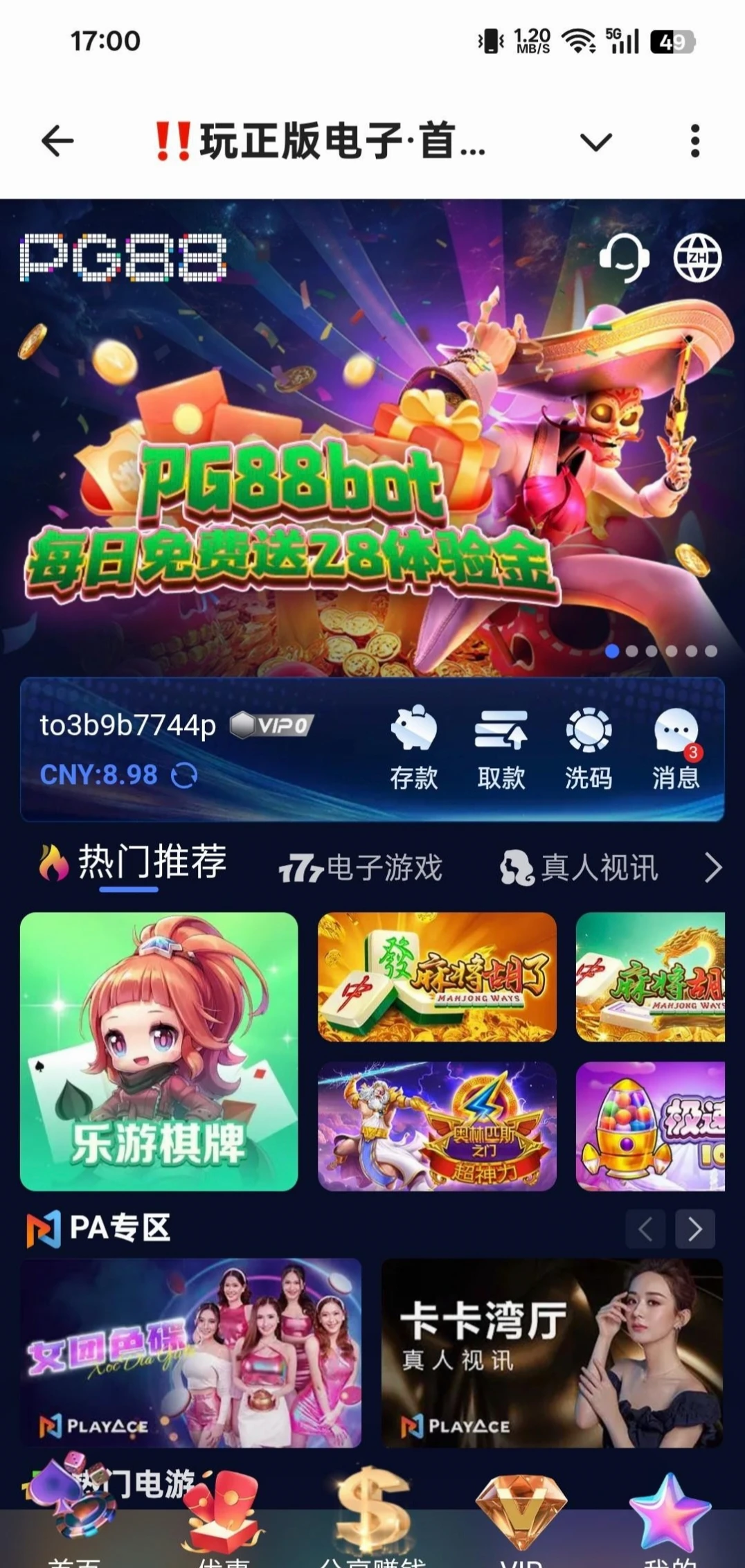Image resolution: width=745 pixels, height=1568 pixels.
Task: Open the 奥林匹斯之门 超神力 game
Action: (437, 1126)
